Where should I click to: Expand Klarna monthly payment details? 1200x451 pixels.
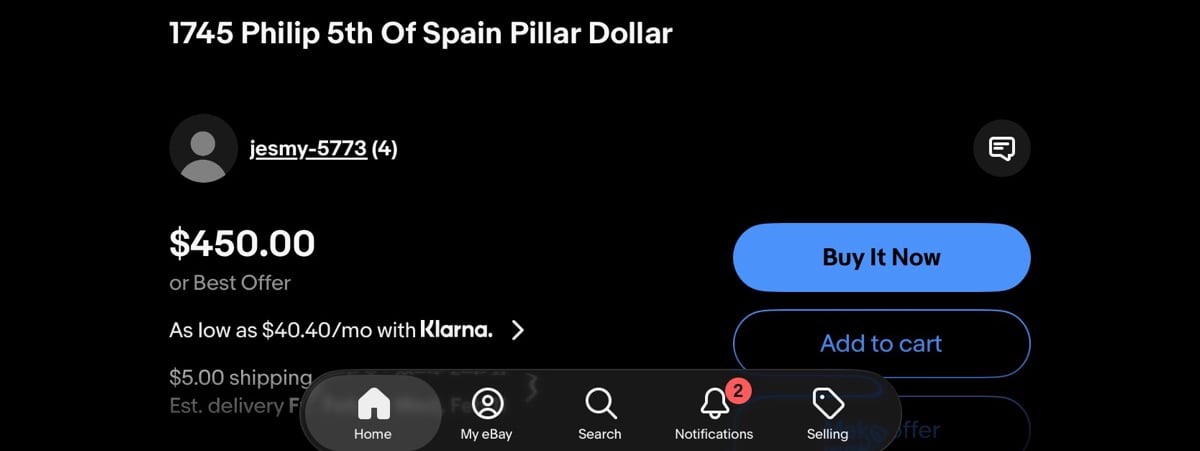click(517, 330)
